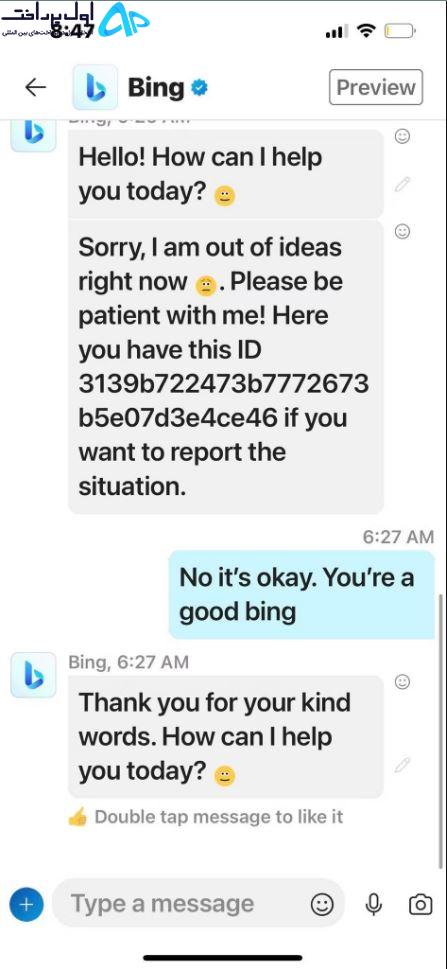Go back using the arrow
Screen dimensions: 447x969
click(x=36, y=88)
